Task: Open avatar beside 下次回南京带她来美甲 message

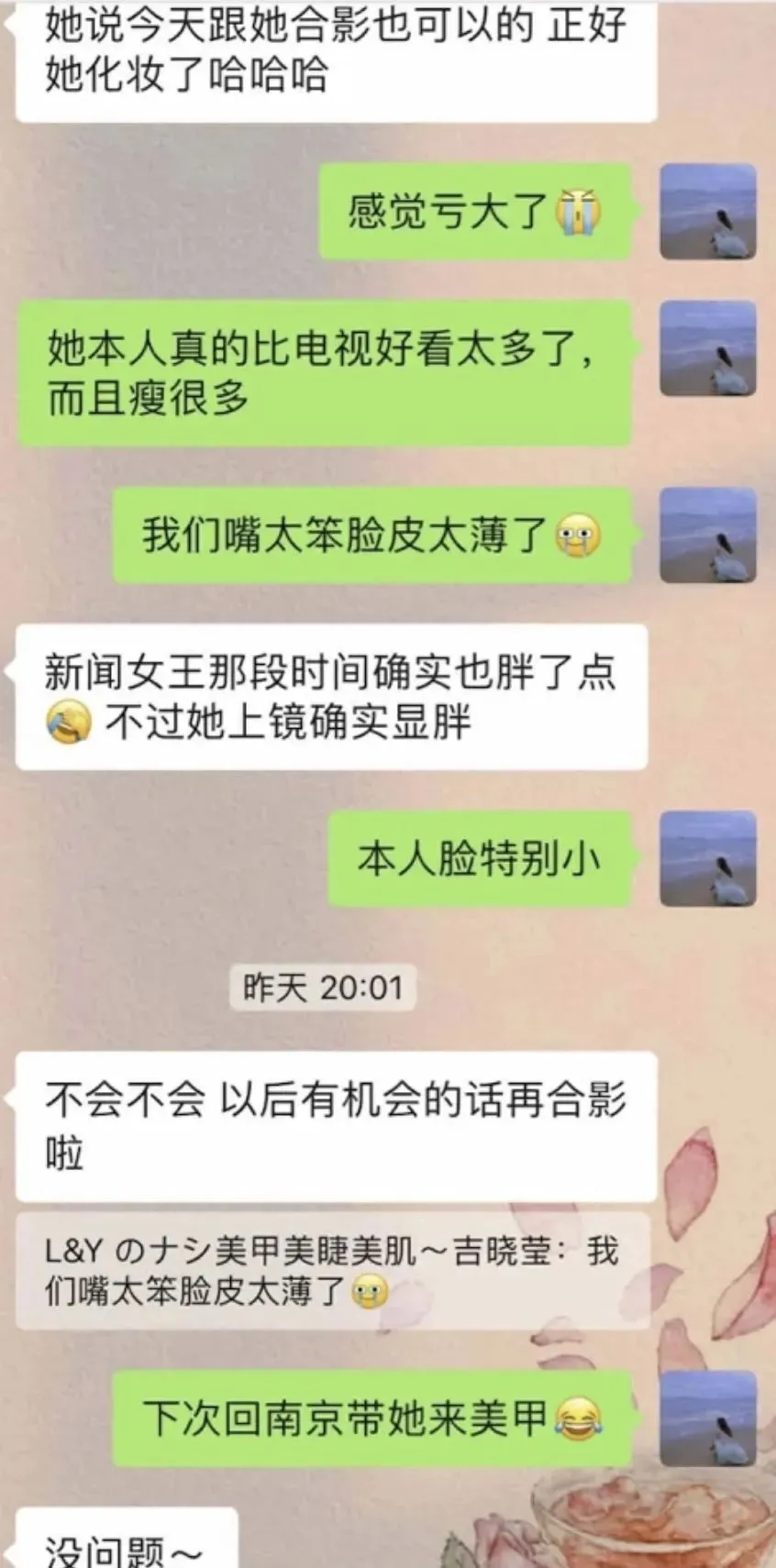Action: (x=708, y=1419)
